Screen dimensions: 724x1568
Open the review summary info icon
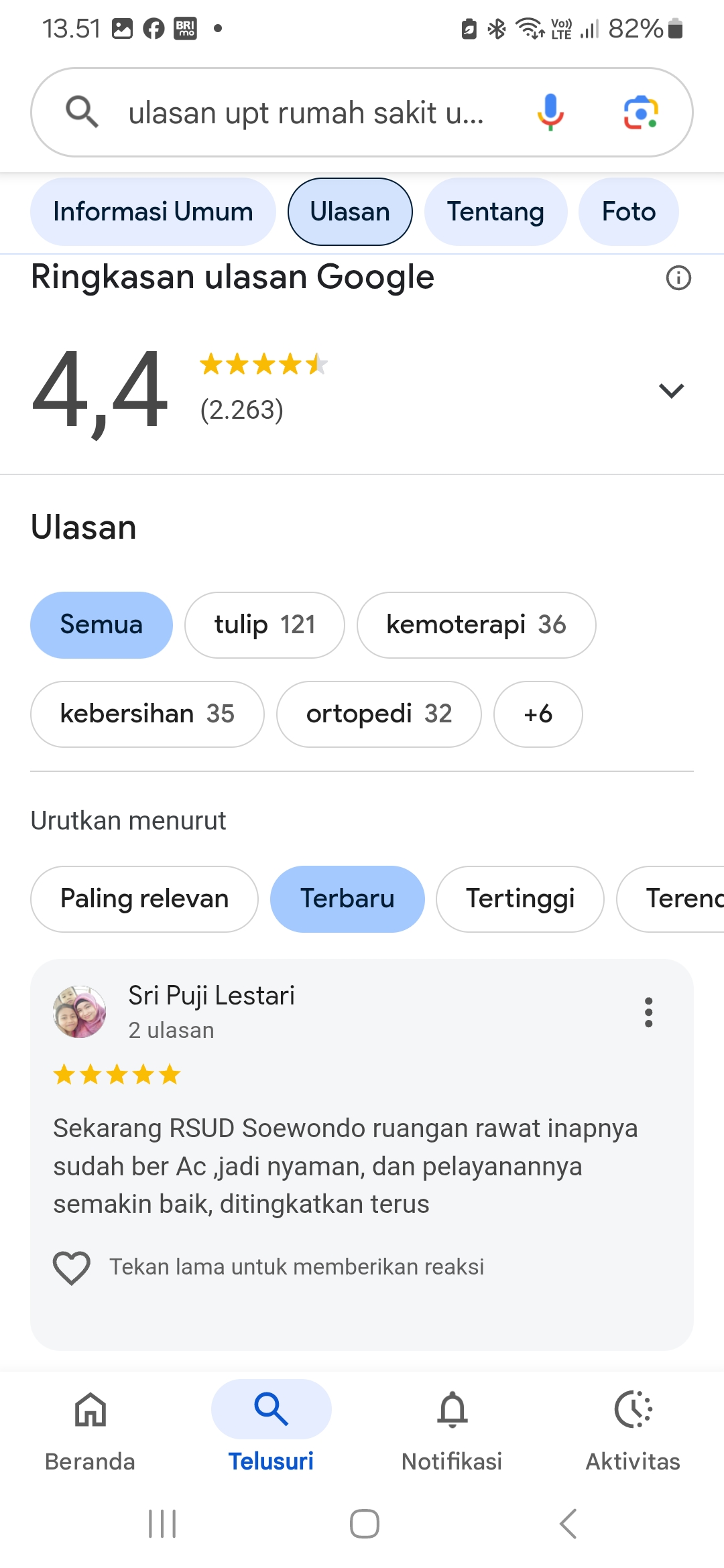click(678, 277)
